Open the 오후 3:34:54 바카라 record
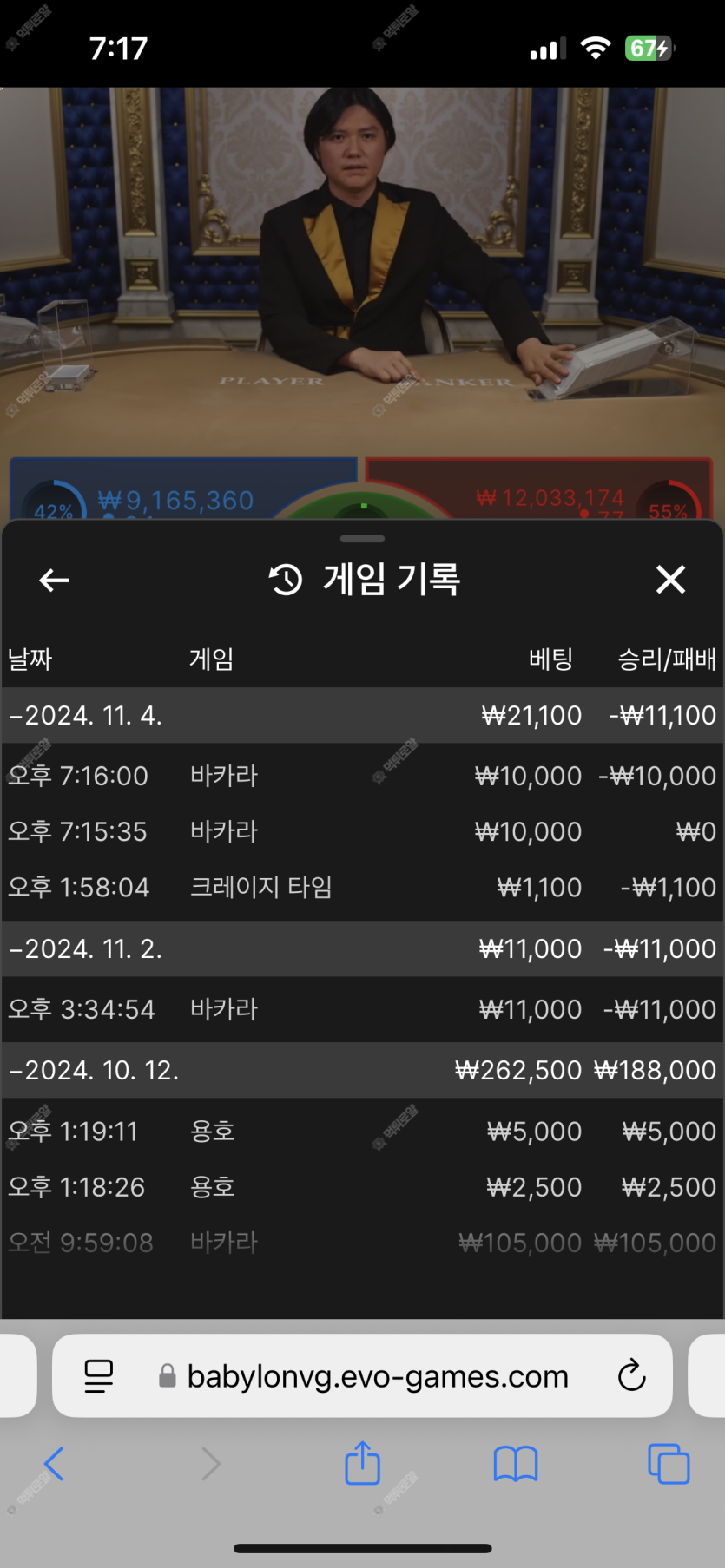 point(362,1009)
